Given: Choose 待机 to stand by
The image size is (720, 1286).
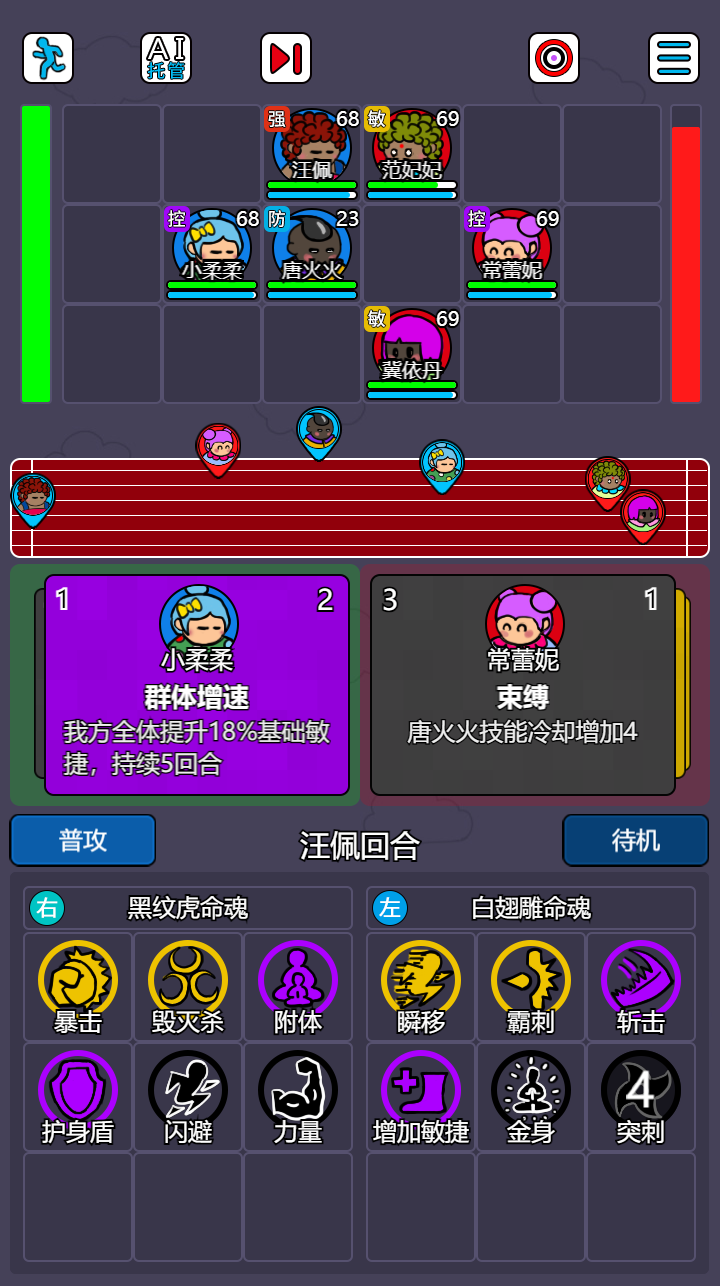Looking at the screenshot, I should click(635, 840).
